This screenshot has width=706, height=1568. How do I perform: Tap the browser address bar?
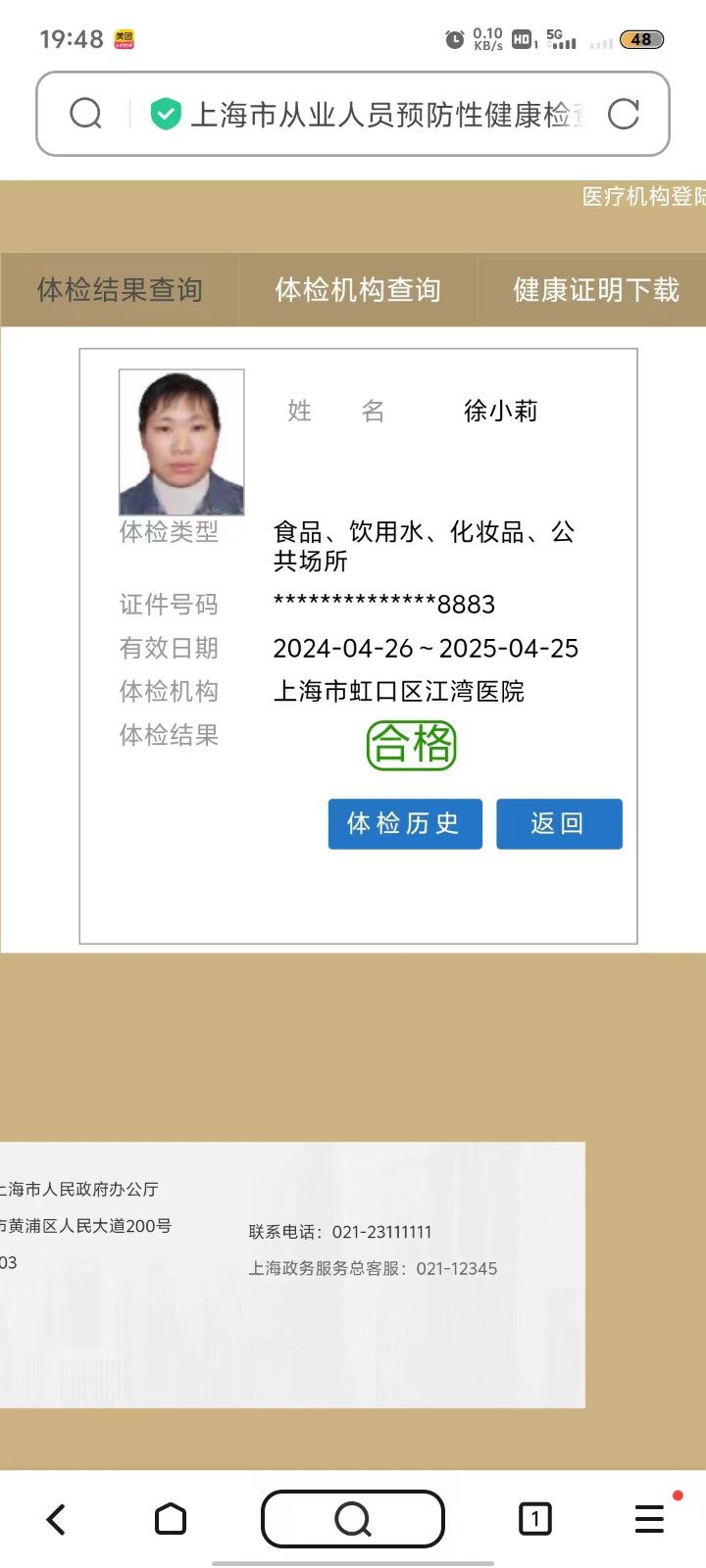click(382, 115)
